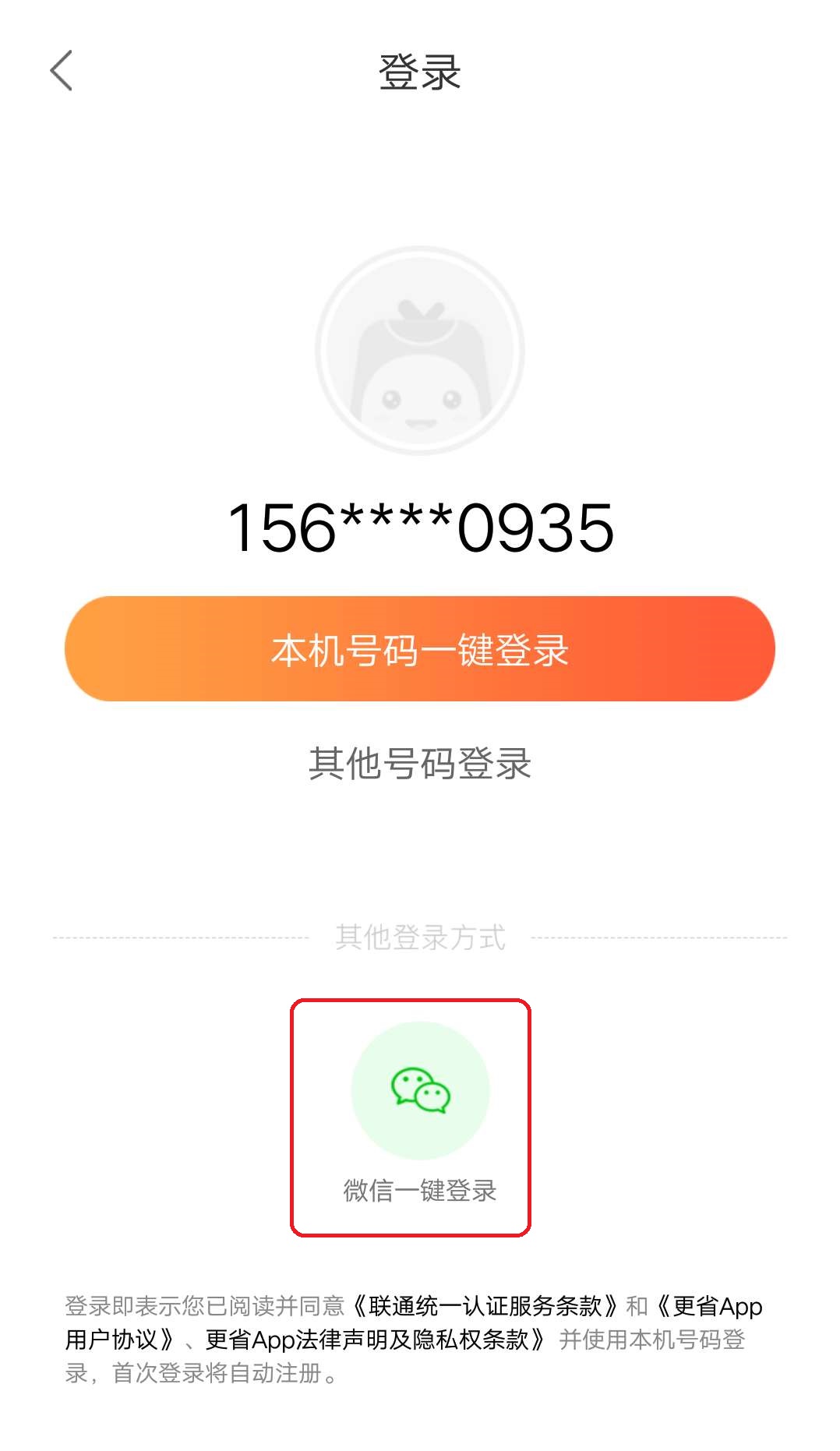Open 联通统一认证服务条款 link
Screen dimensions: 840x1451
coord(485,1306)
